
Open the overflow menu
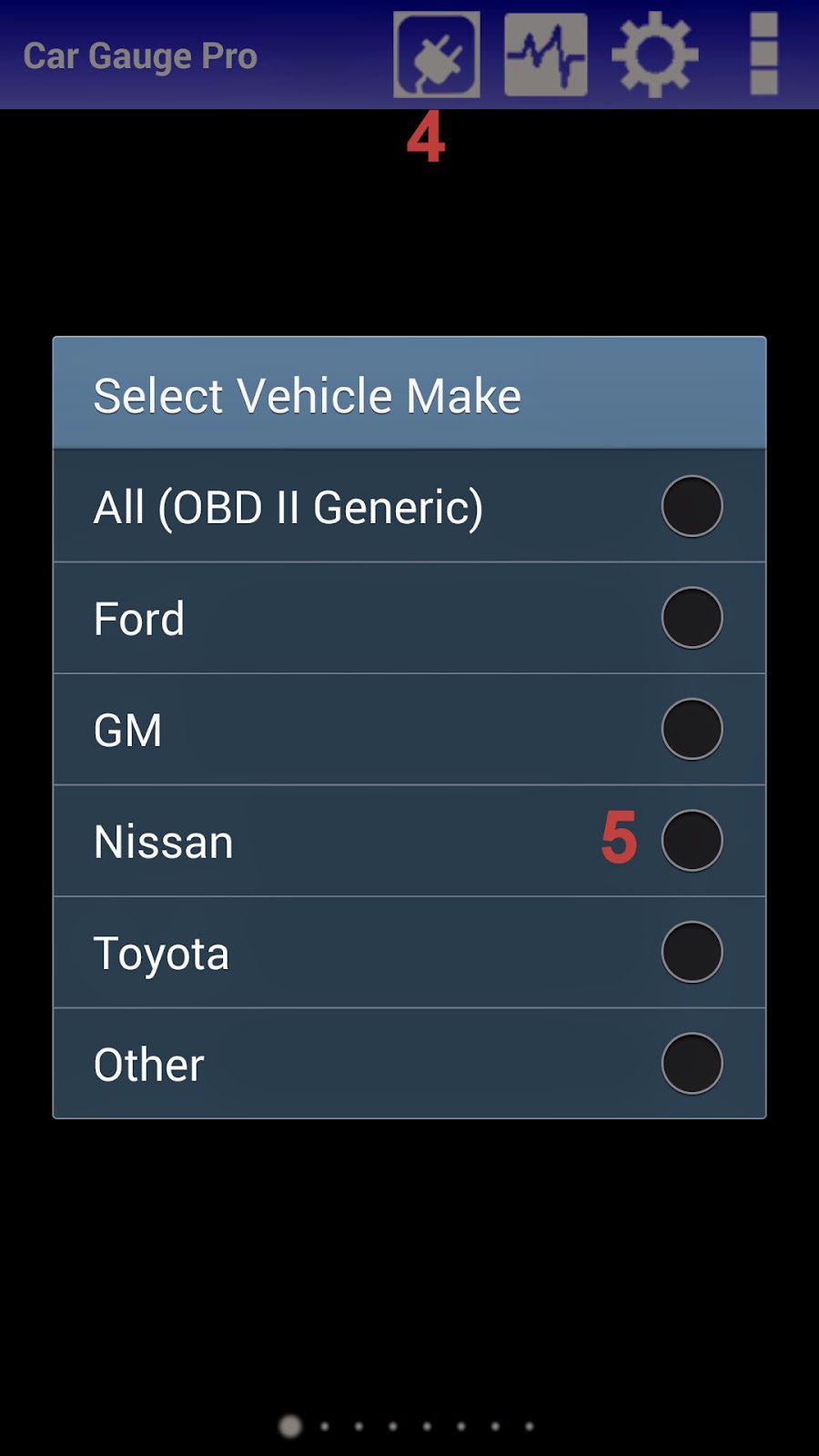763,55
